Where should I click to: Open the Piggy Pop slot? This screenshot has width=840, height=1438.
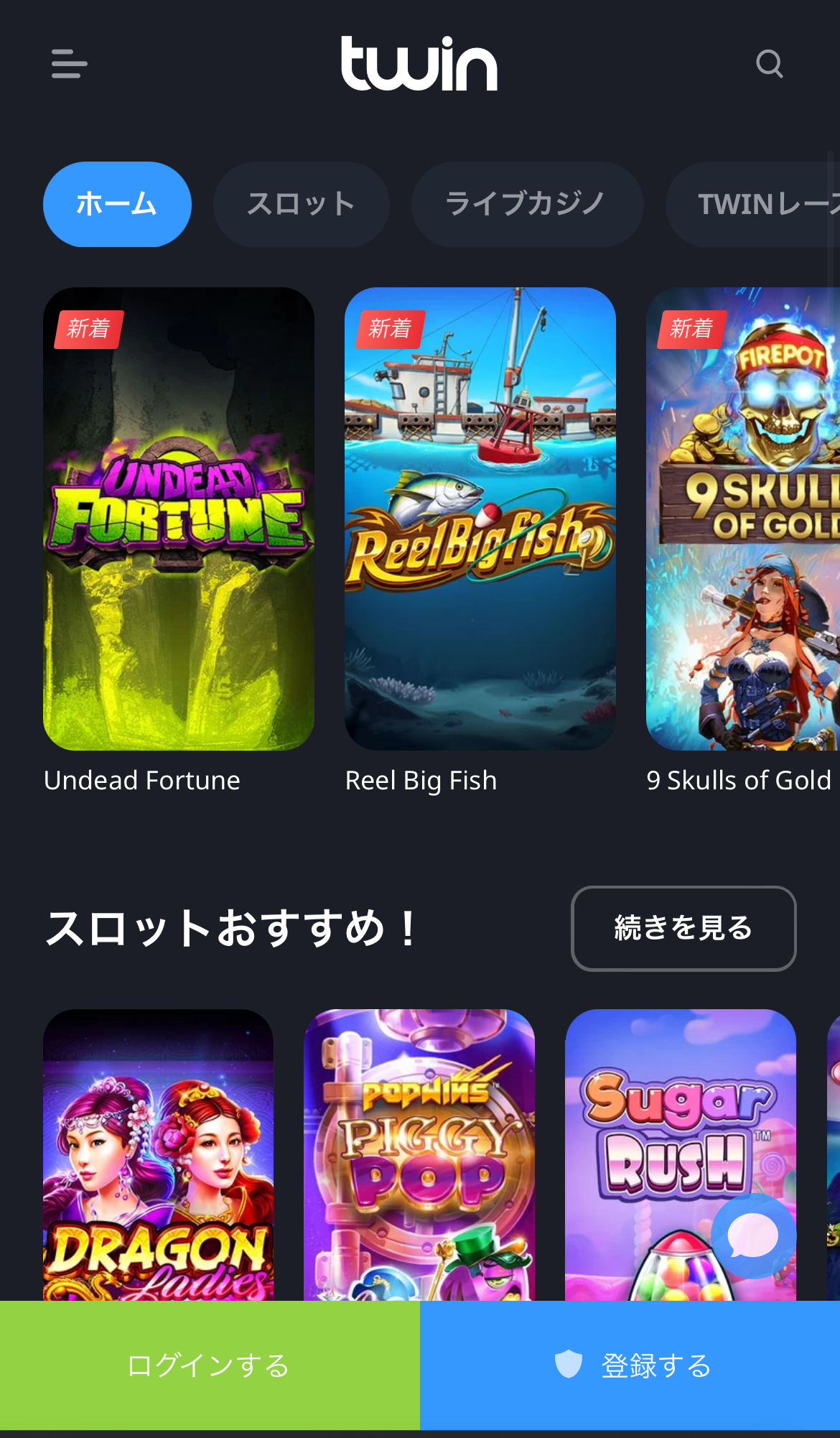419,1155
